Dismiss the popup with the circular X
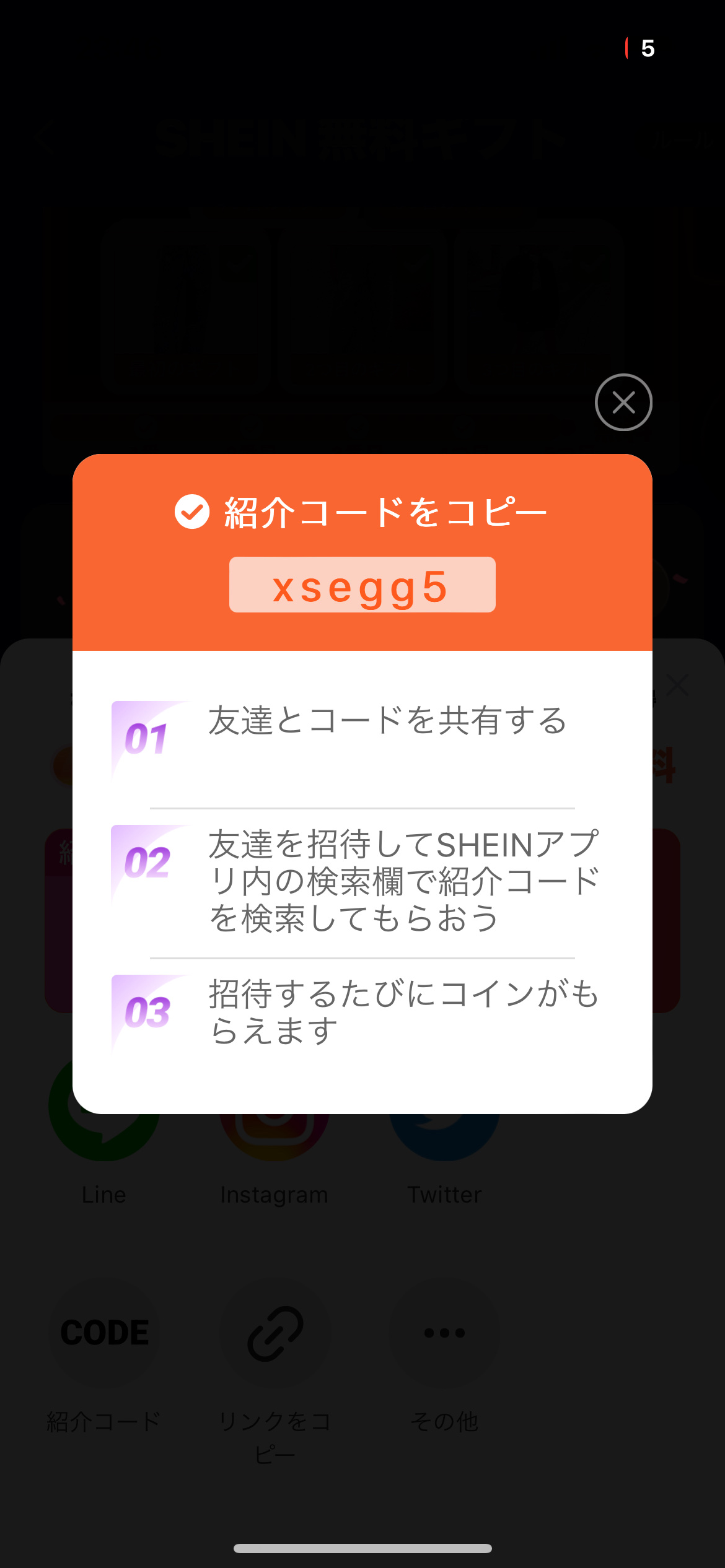 click(x=623, y=403)
